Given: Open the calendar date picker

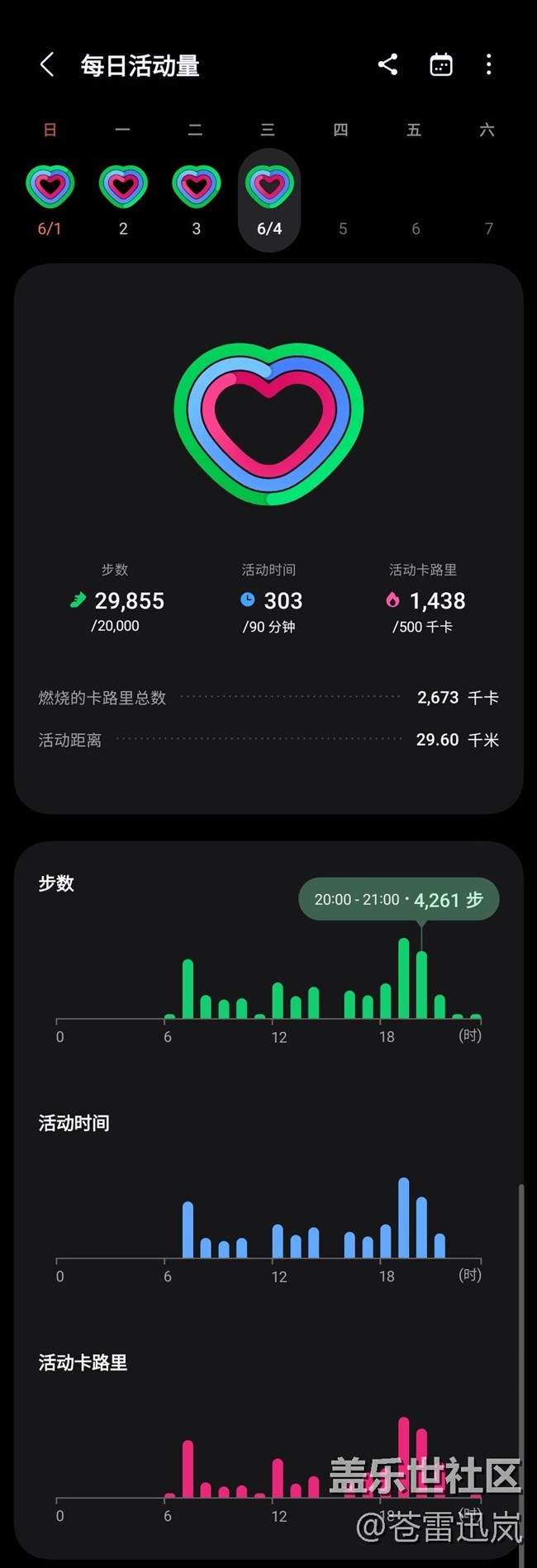Looking at the screenshot, I should [441, 64].
